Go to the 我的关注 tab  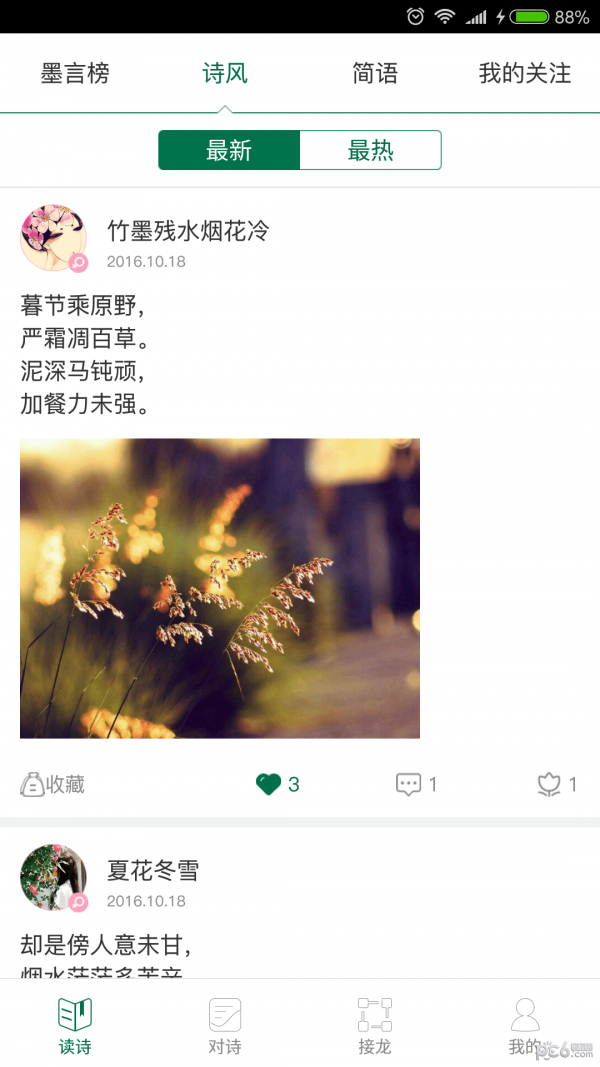click(525, 73)
